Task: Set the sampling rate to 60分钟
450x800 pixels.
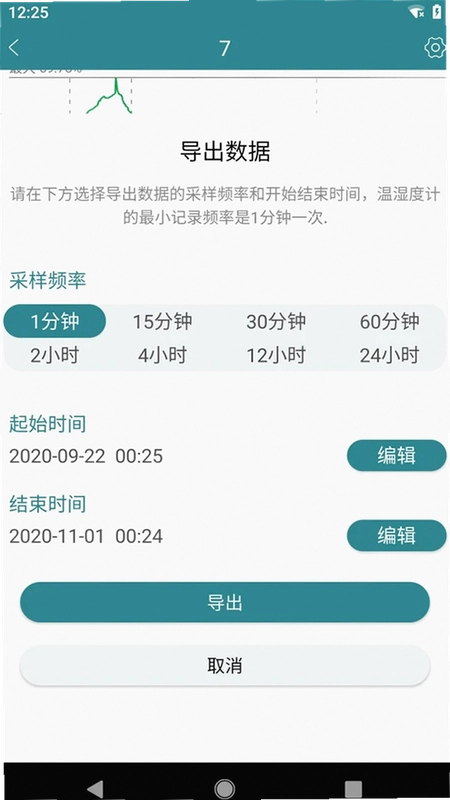Action: pyautogui.click(x=390, y=321)
